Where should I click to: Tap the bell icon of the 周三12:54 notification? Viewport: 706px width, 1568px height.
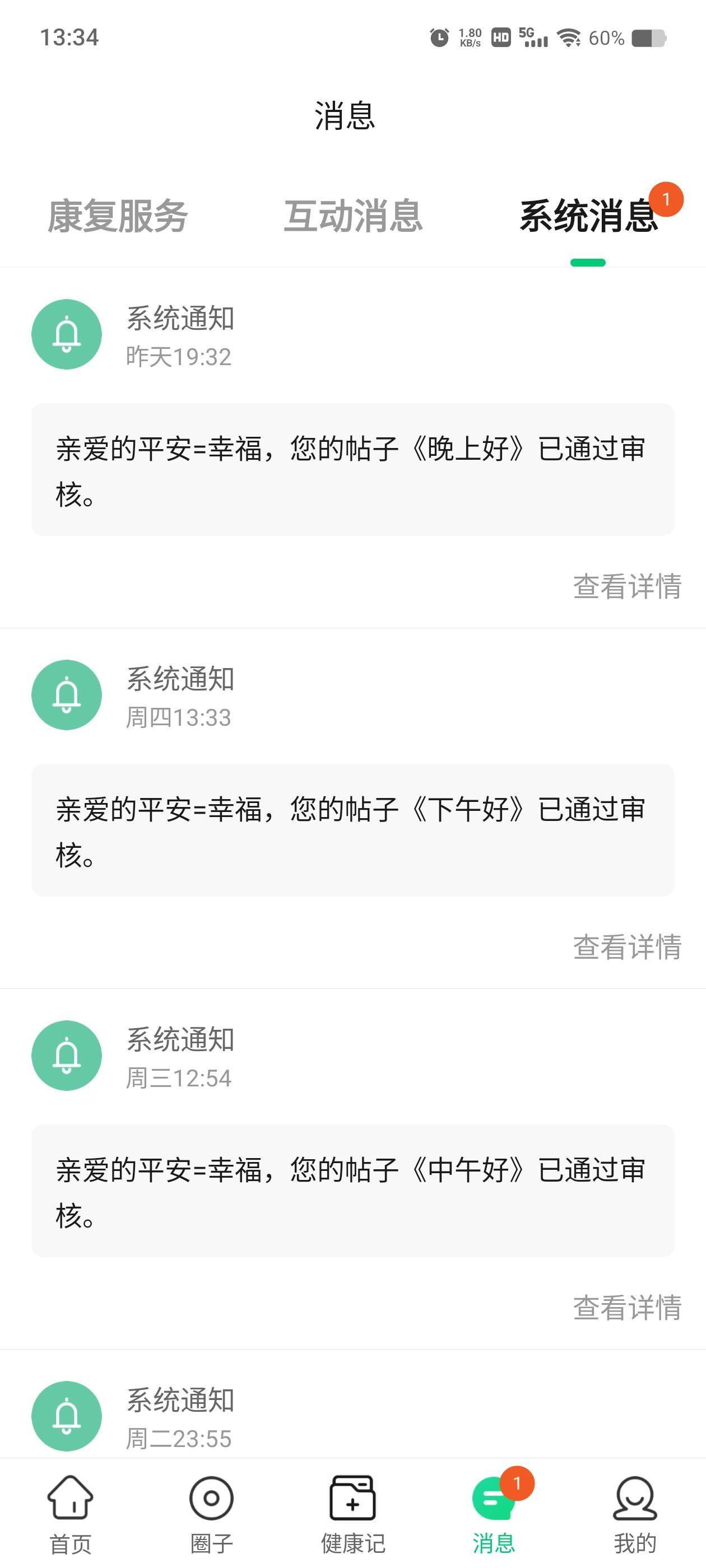(x=67, y=1056)
